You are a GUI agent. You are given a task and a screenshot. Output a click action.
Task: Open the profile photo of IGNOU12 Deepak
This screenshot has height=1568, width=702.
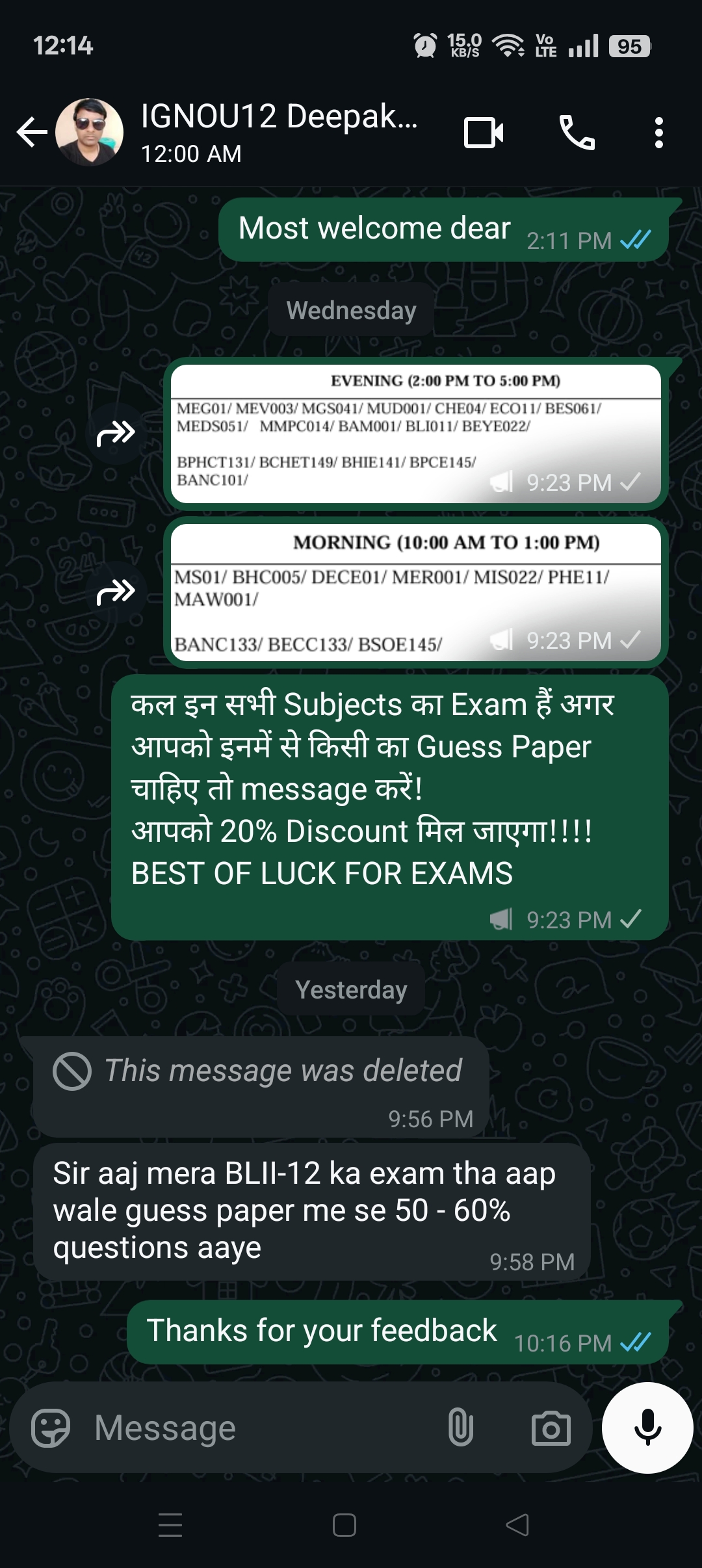tap(89, 133)
